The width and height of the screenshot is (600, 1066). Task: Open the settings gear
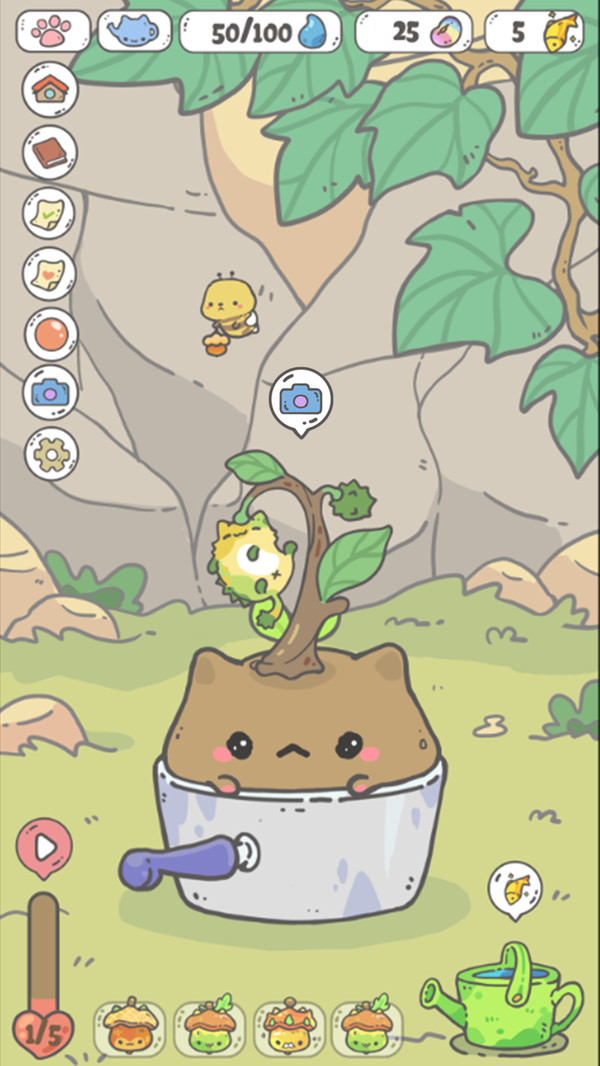coord(50,453)
